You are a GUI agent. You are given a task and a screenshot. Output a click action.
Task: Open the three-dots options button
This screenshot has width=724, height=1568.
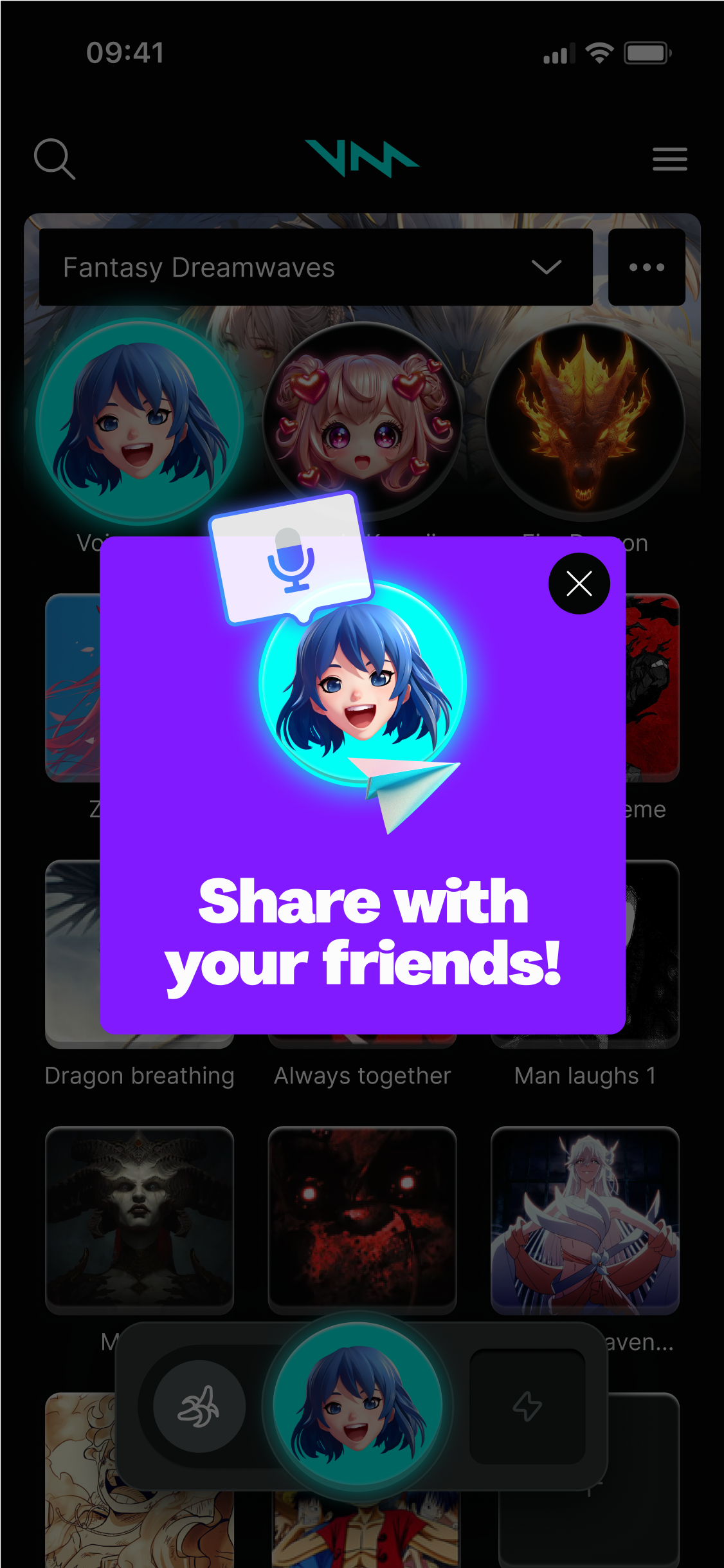(x=646, y=267)
